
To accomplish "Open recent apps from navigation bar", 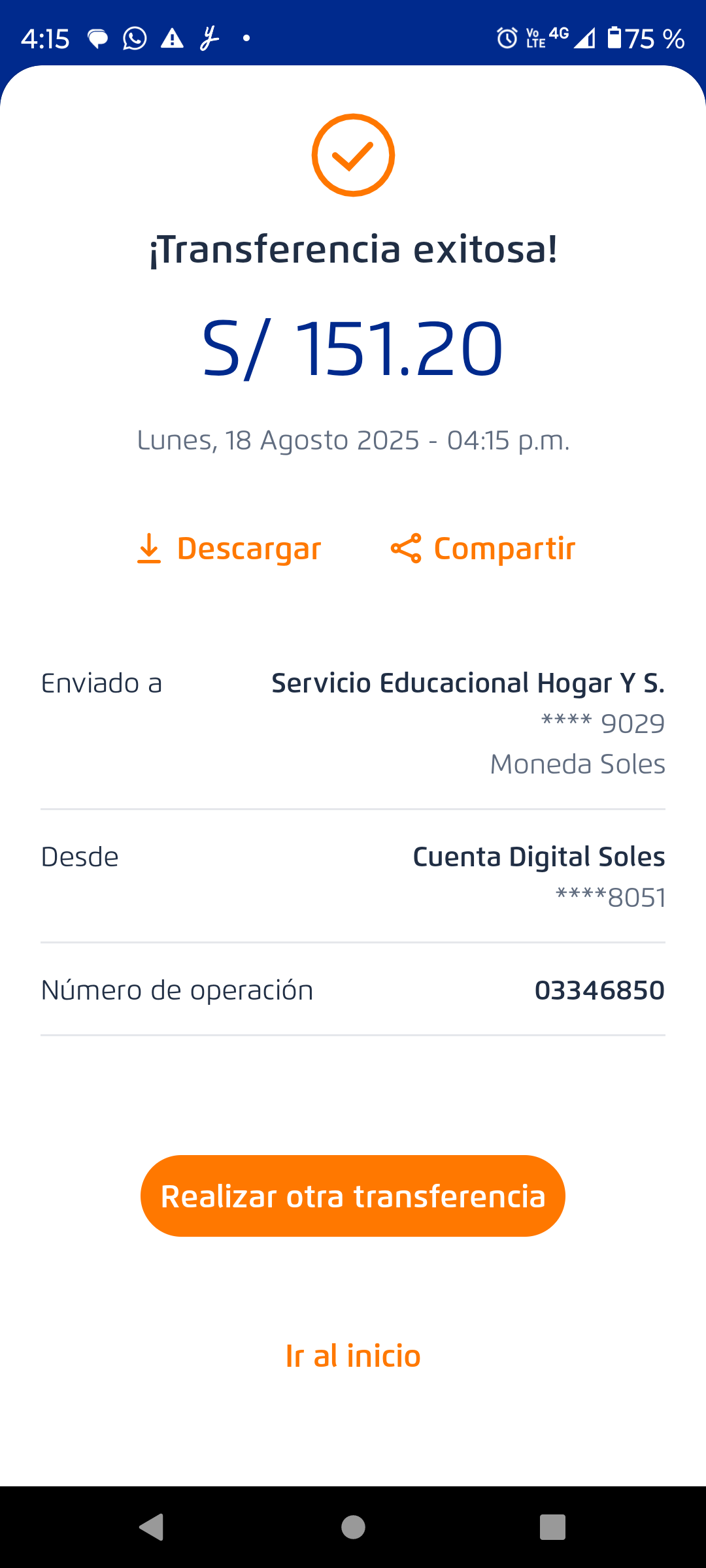I will [x=552, y=1527].
